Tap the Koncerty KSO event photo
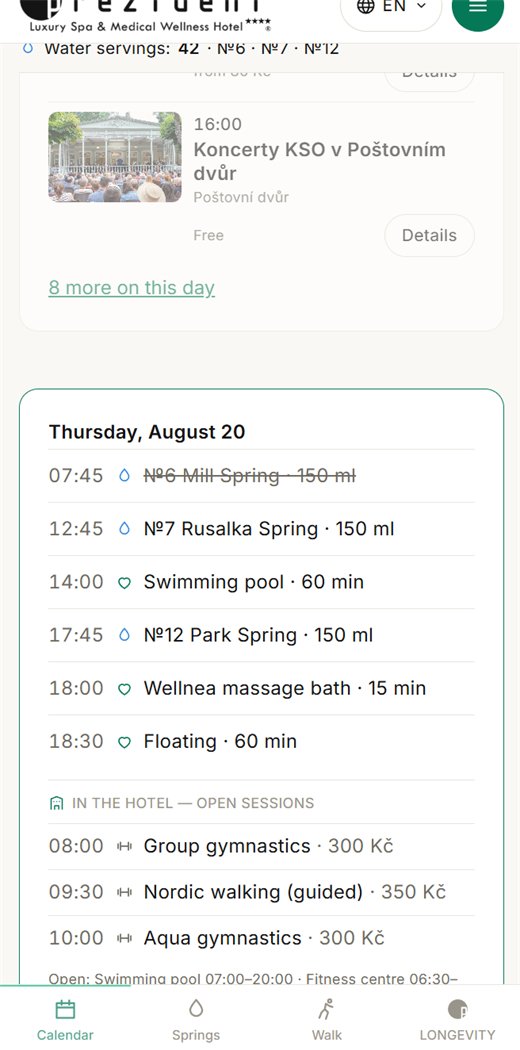520x1050 pixels. 115,157
